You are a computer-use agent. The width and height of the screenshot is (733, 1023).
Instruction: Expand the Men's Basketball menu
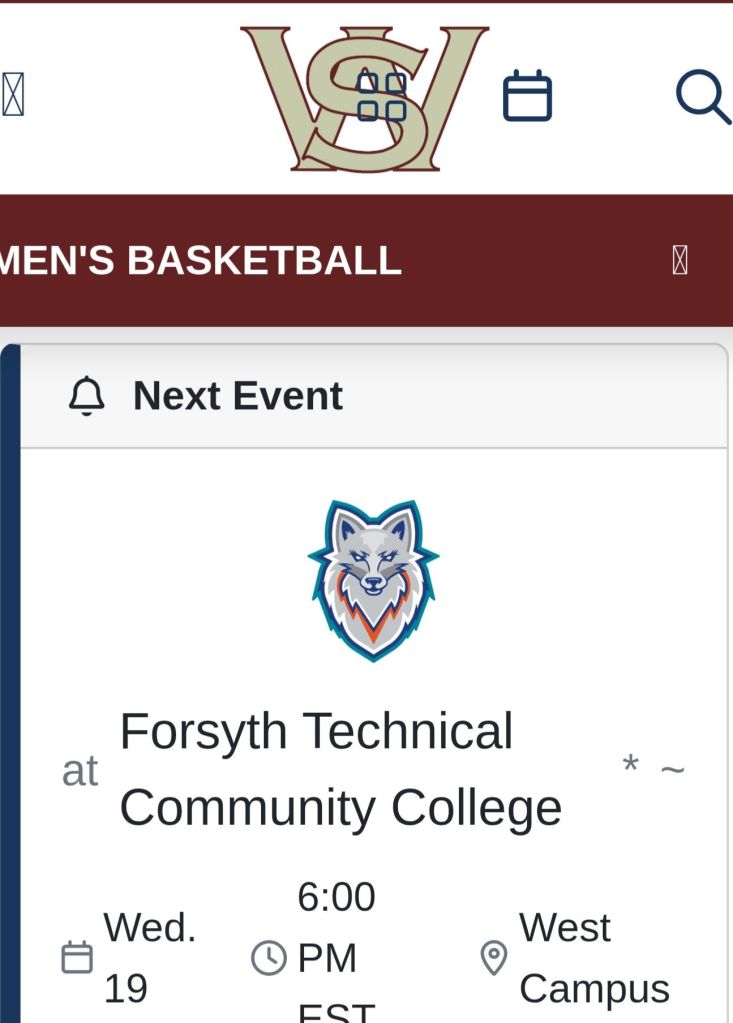coord(680,261)
